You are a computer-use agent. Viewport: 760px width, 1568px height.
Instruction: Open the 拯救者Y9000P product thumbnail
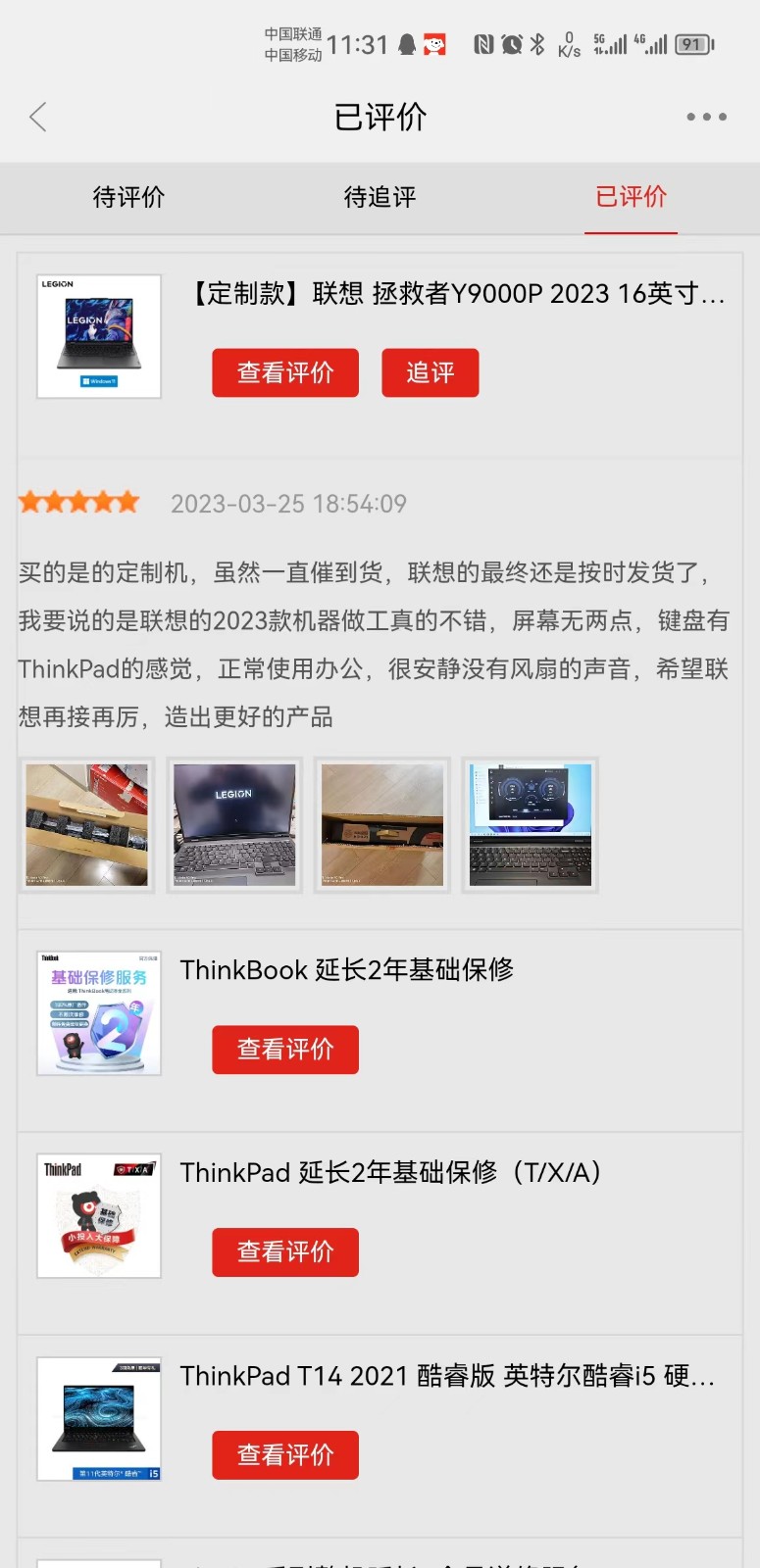click(x=99, y=336)
